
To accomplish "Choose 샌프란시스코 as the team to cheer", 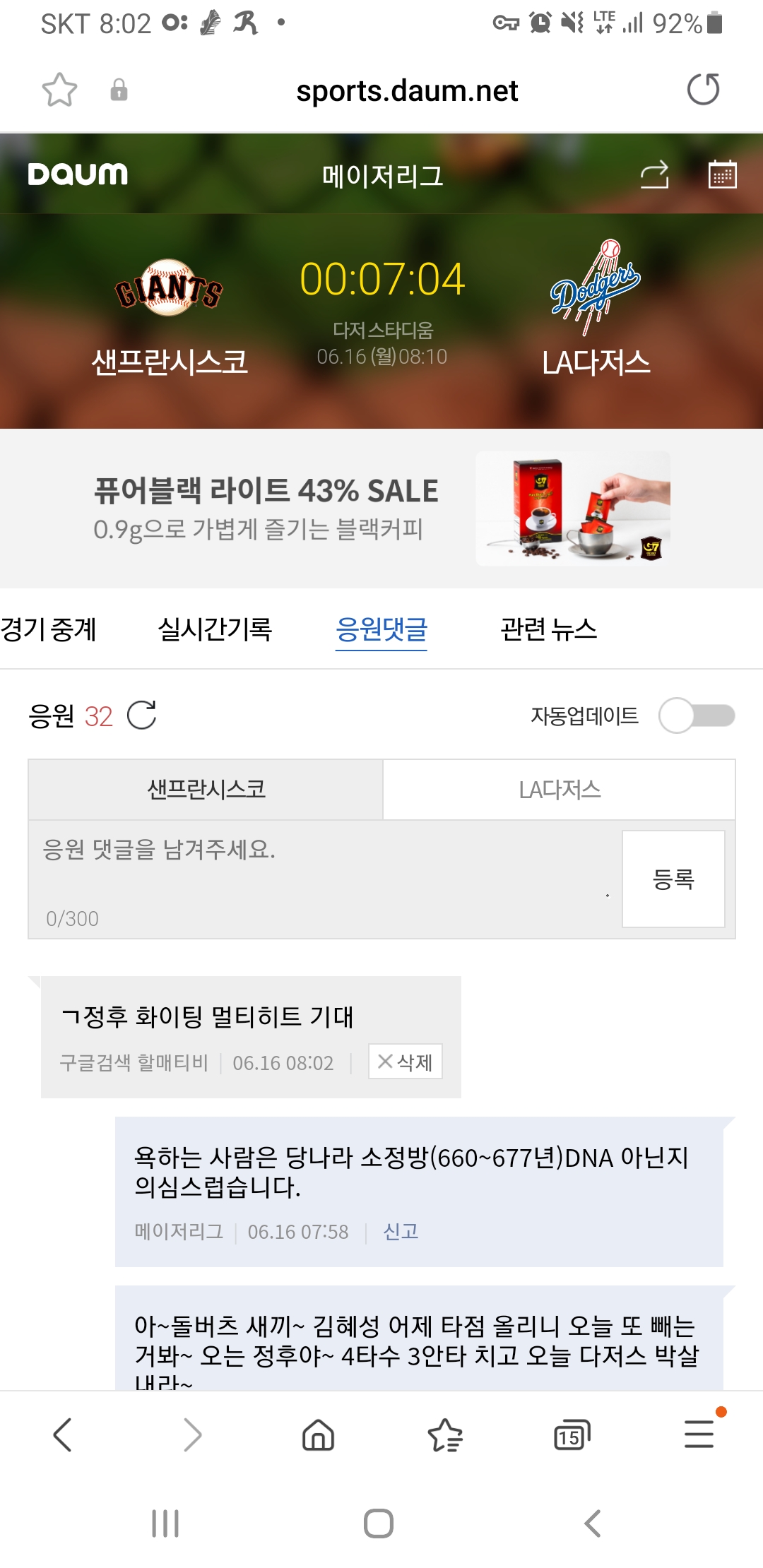I will (x=206, y=790).
